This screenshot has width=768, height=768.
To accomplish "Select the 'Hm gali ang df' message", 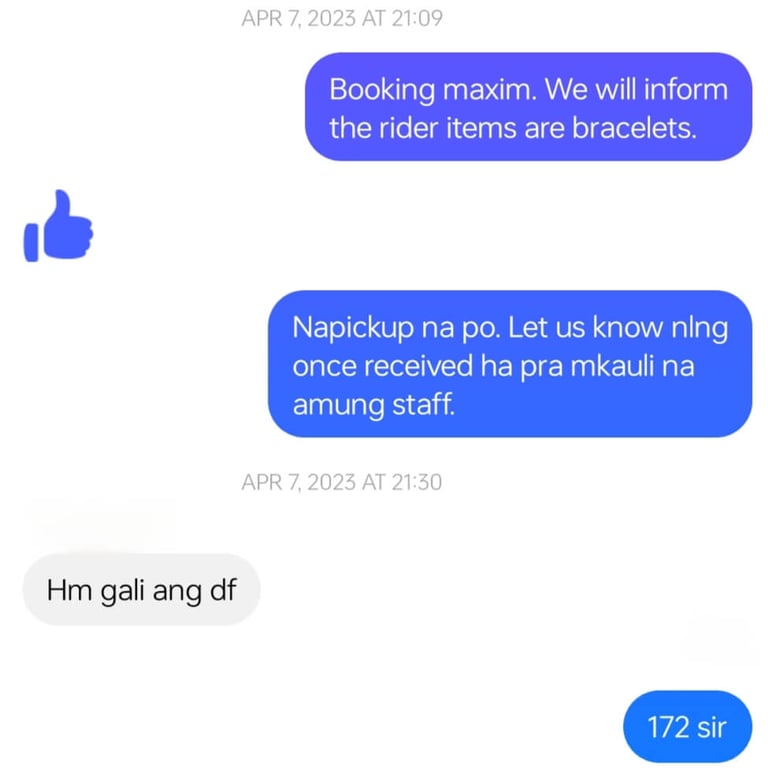I will pos(142,589).
